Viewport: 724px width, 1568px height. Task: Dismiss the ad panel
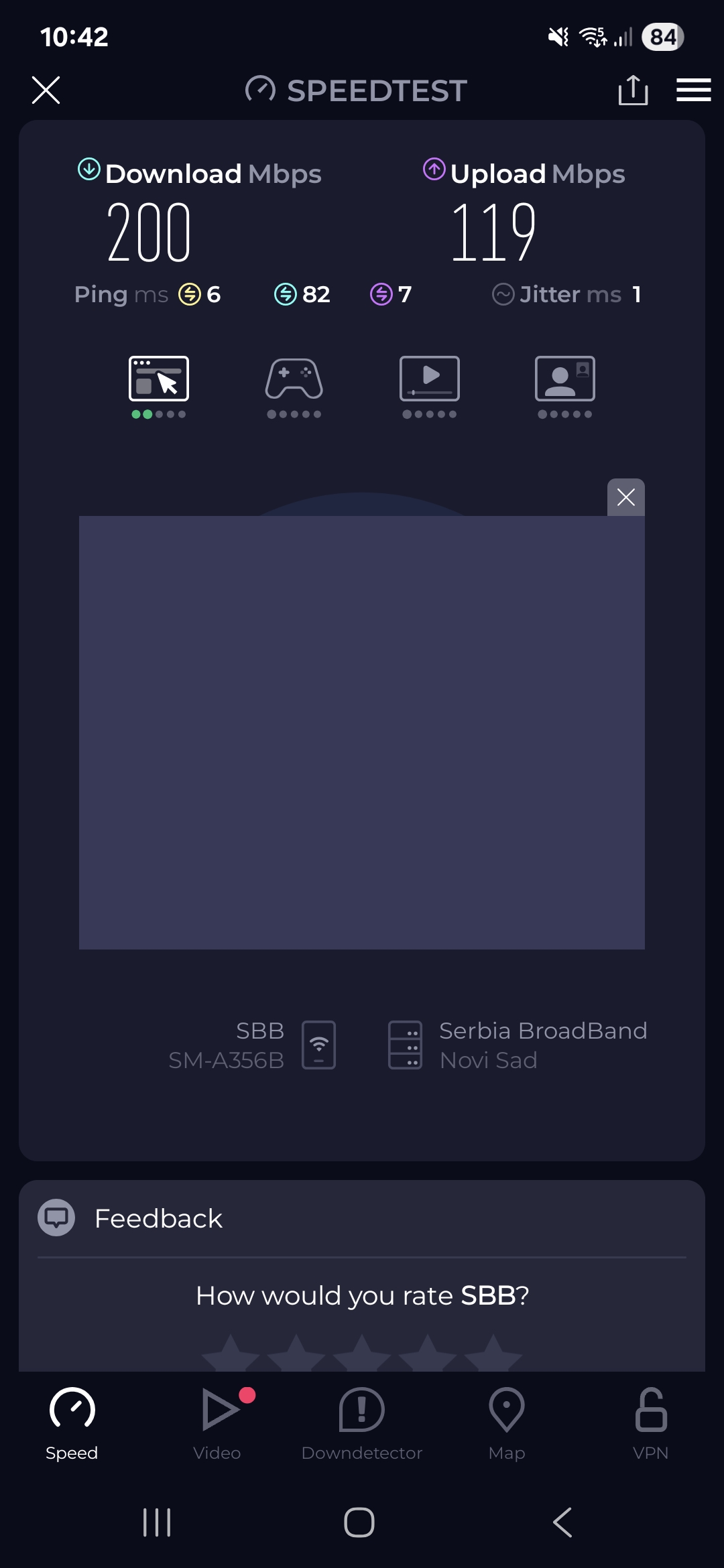[x=625, y=497]
